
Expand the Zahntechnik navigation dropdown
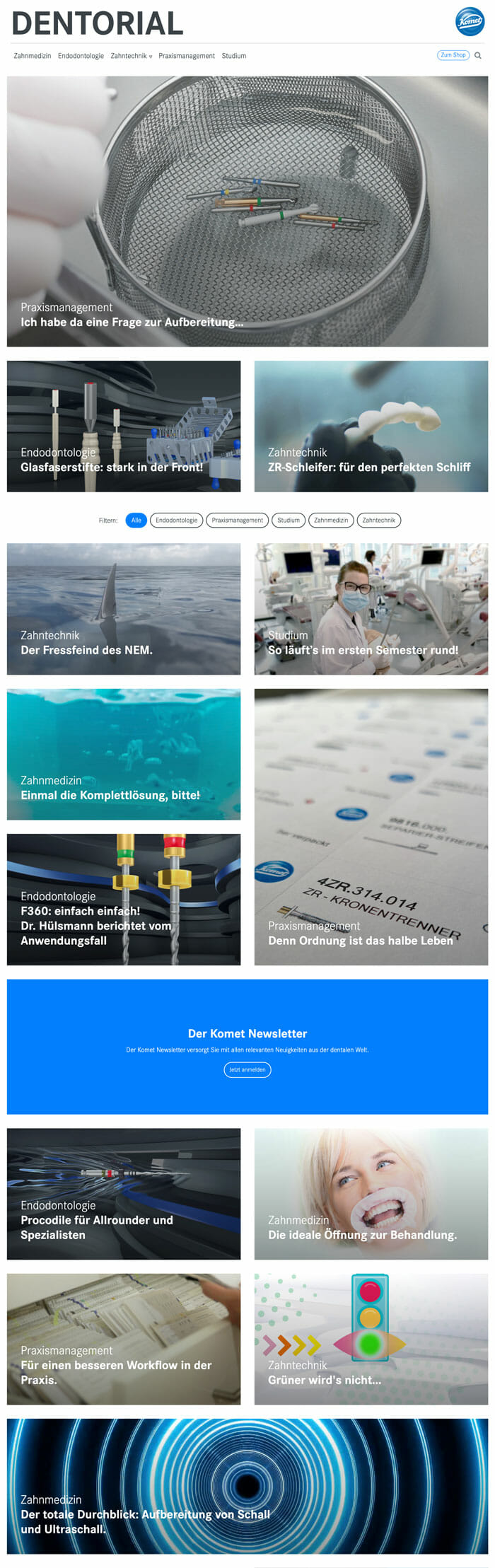[x=131, y=56]
